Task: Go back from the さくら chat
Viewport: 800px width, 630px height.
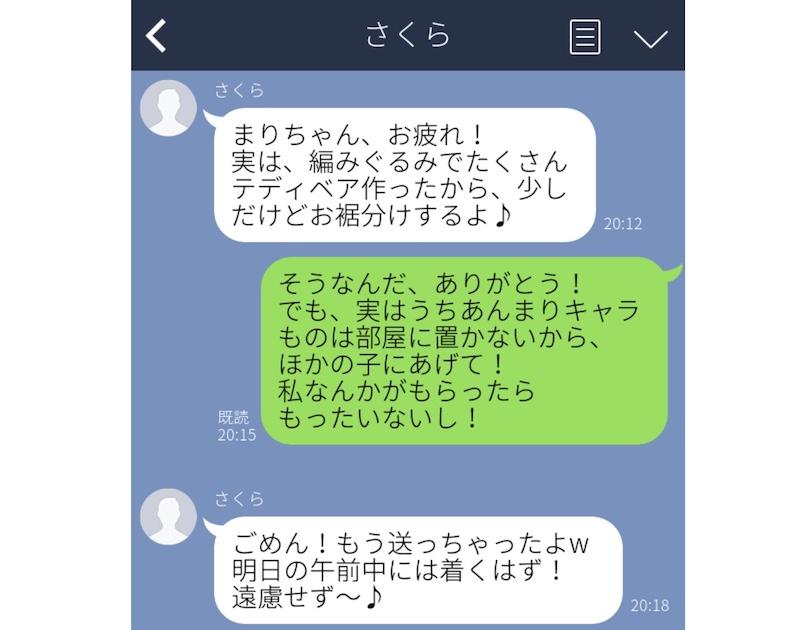Action: (x=156, y=36)
